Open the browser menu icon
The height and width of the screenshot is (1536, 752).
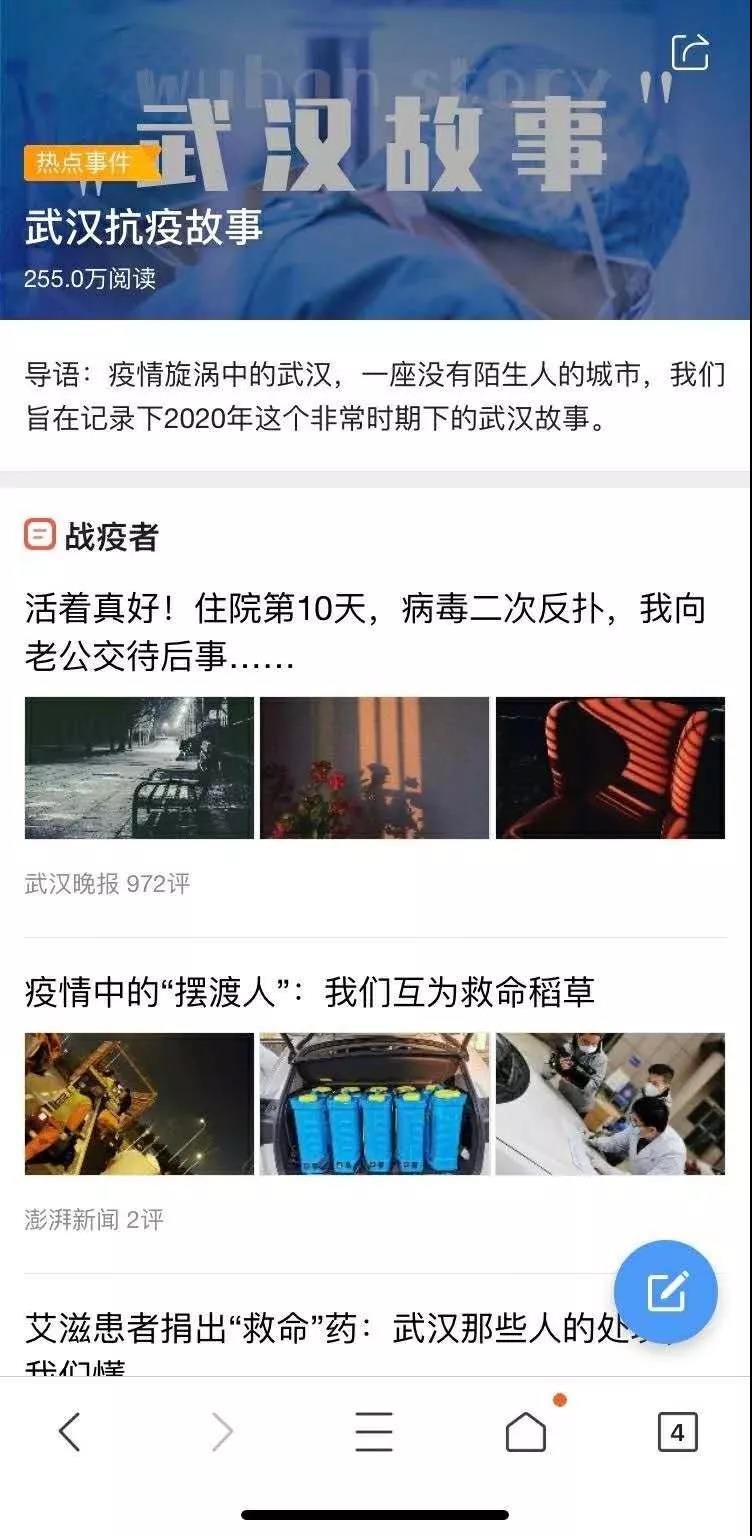tap(375, 1432)
